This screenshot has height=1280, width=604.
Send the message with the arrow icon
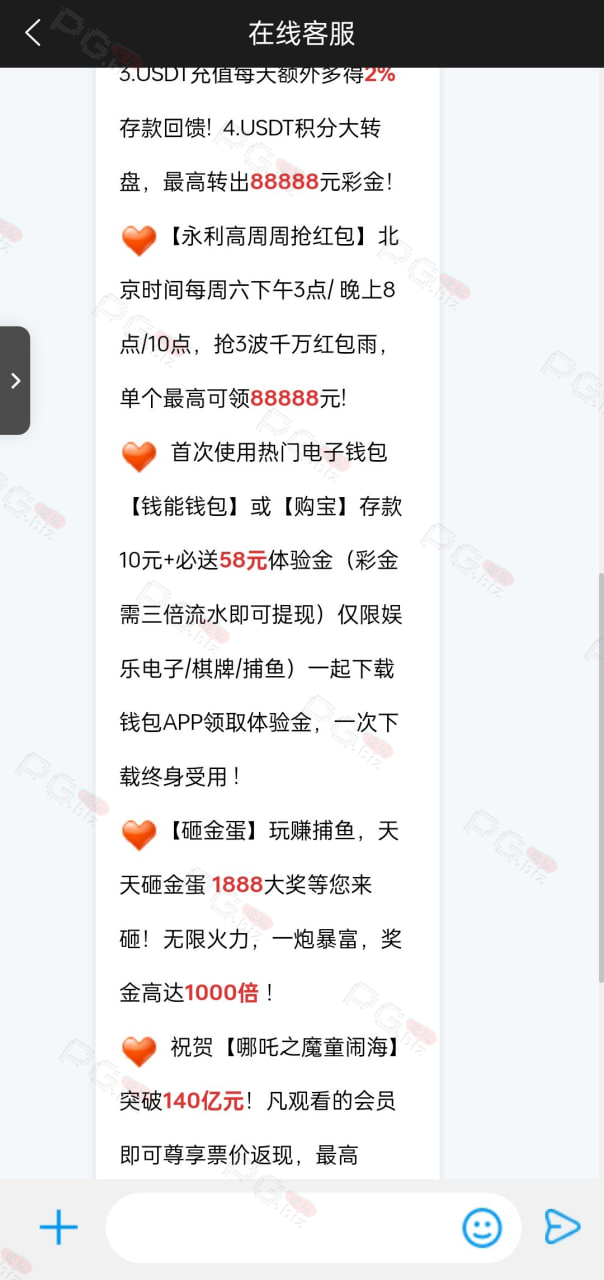pyautogui.click(x=561, y=1227)
